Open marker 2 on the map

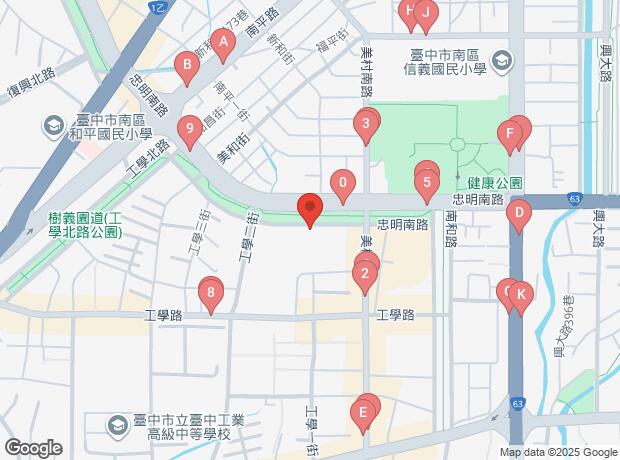366,274
